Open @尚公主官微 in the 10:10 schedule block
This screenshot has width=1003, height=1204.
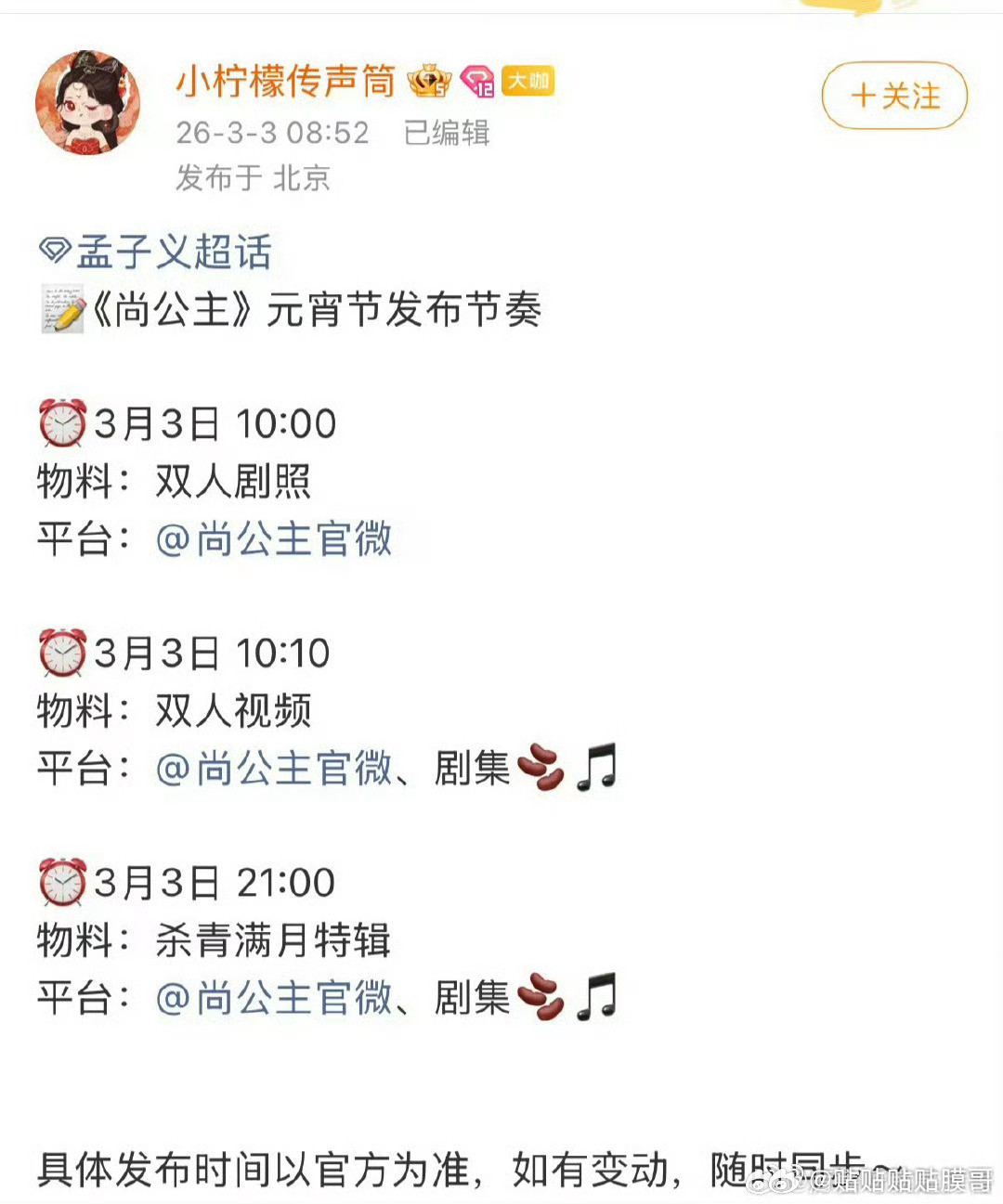276,769
